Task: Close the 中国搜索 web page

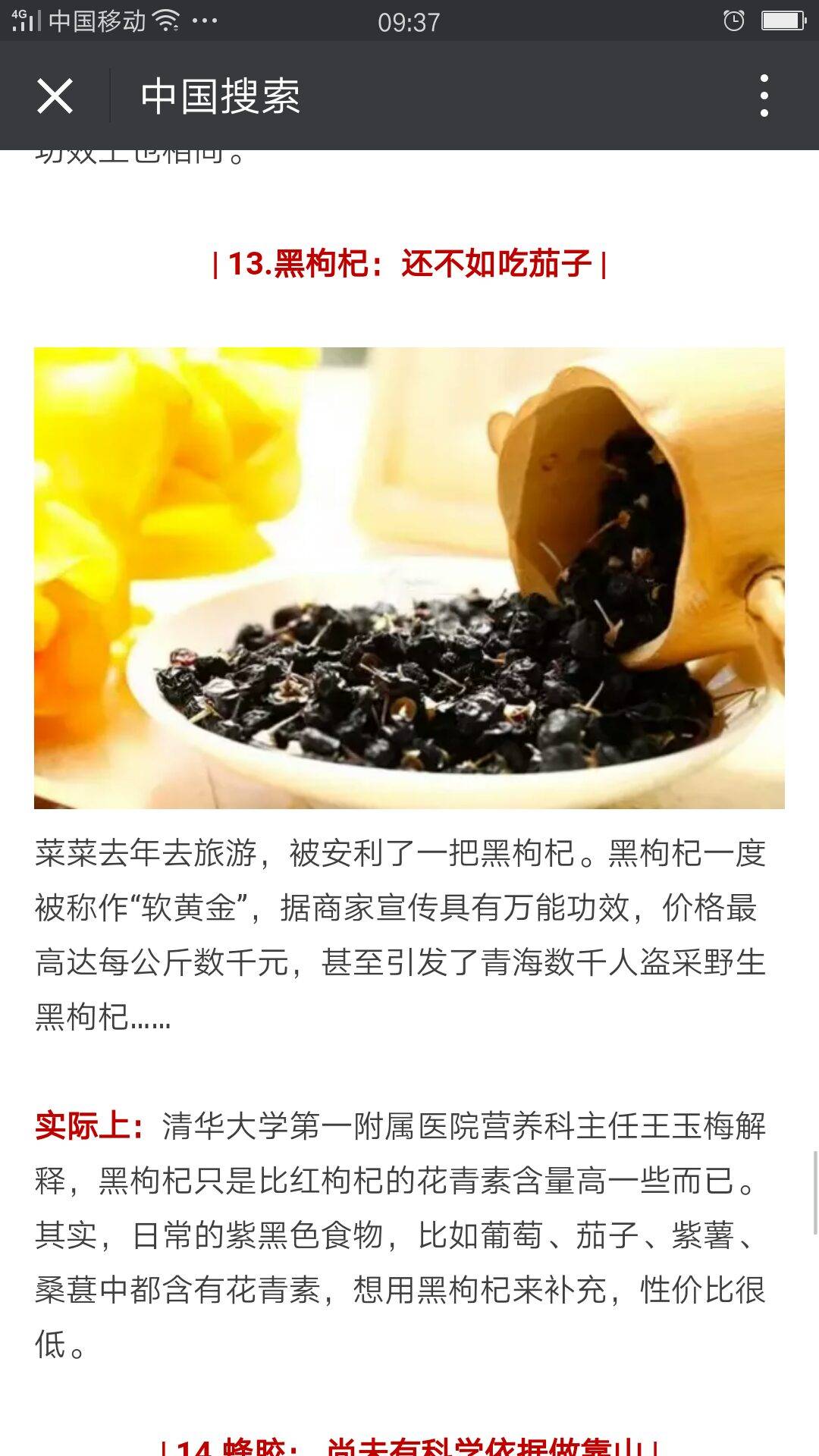Action: click(x=55, y=96)
